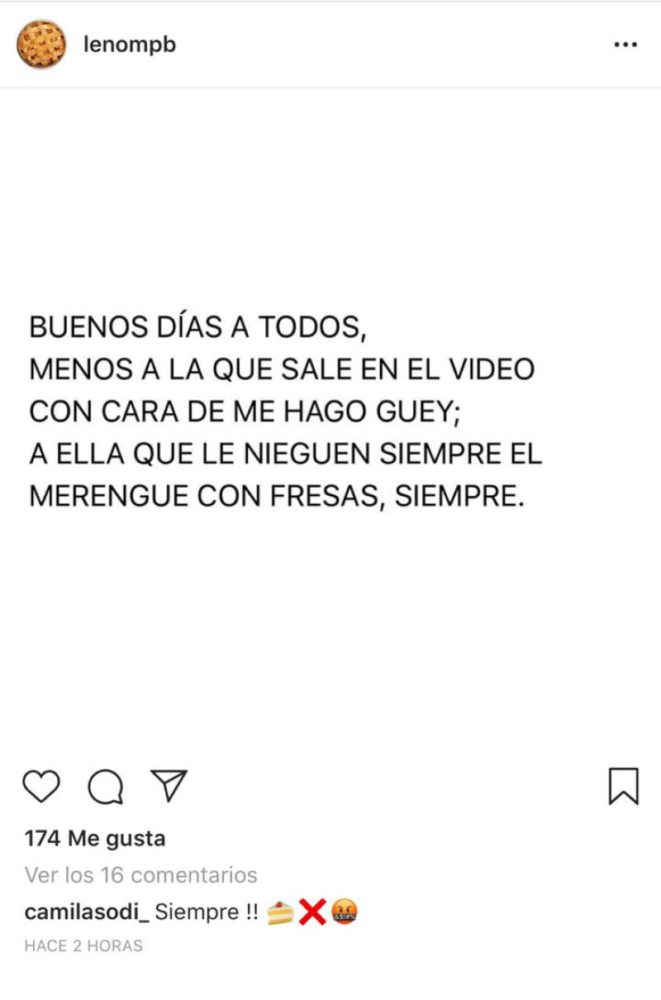View the 174 Me gusta list
Screen dimensions: 661x1000
[95, 838]
